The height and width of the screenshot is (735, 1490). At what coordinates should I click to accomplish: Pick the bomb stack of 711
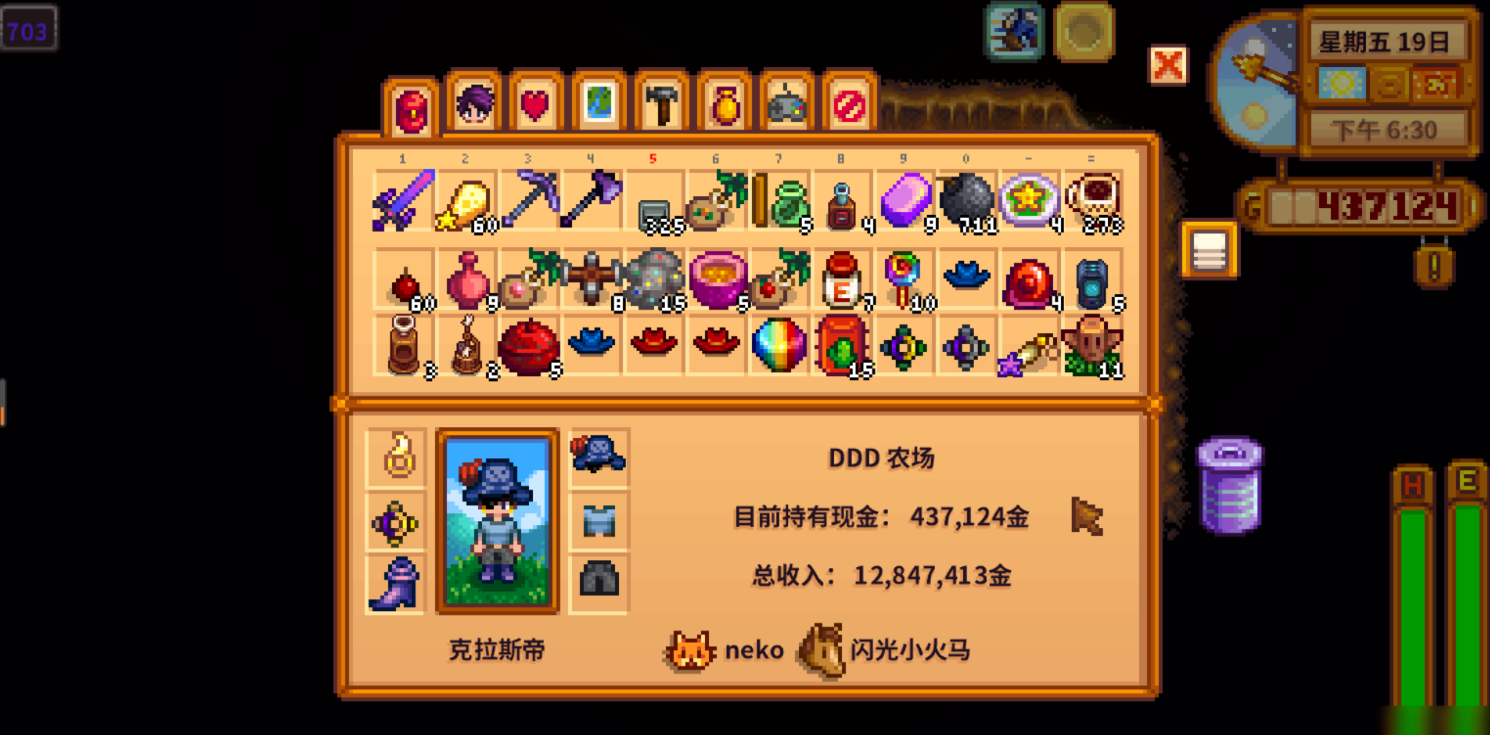coord(966,200)
